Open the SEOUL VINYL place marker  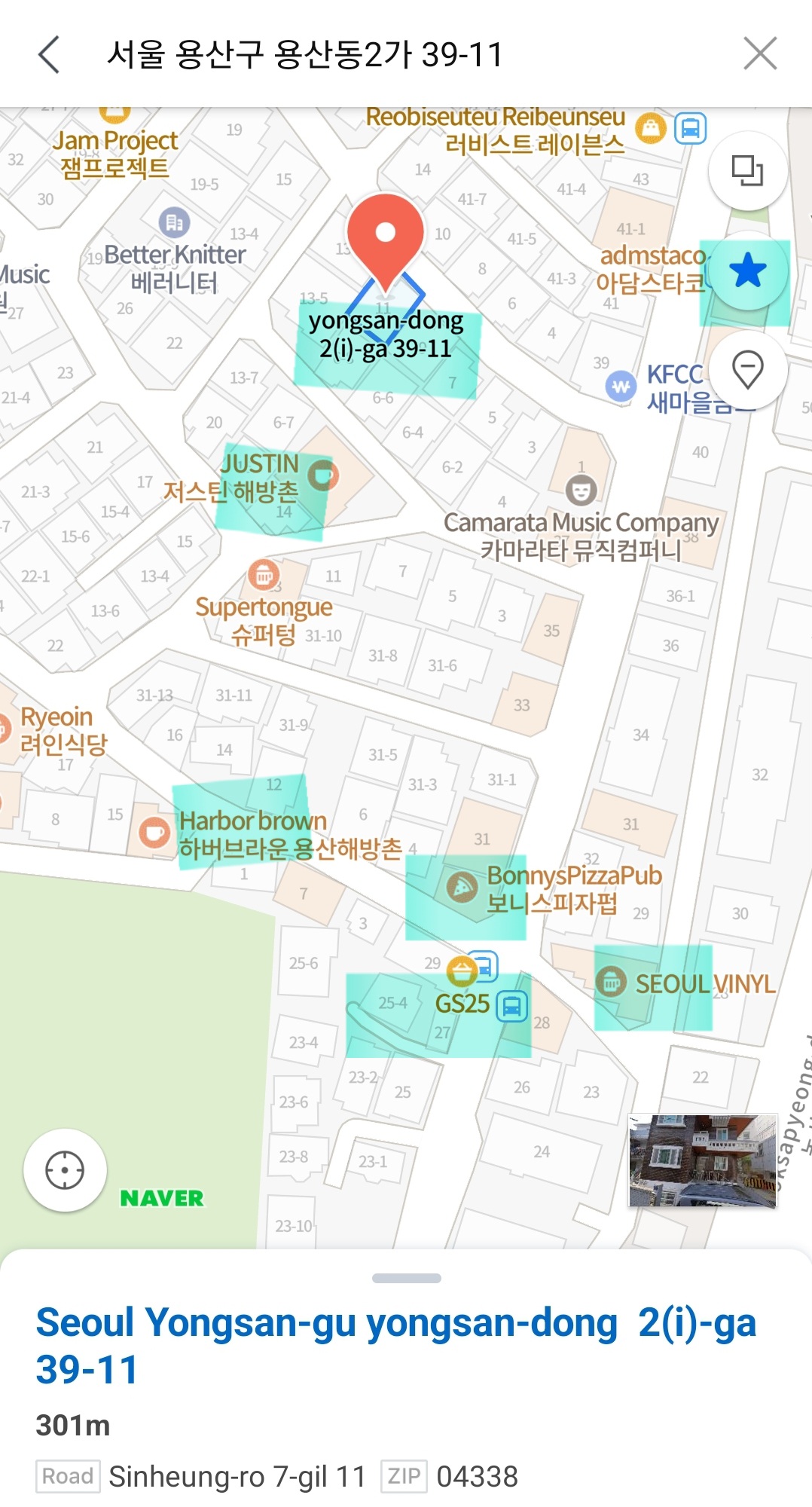611,982
